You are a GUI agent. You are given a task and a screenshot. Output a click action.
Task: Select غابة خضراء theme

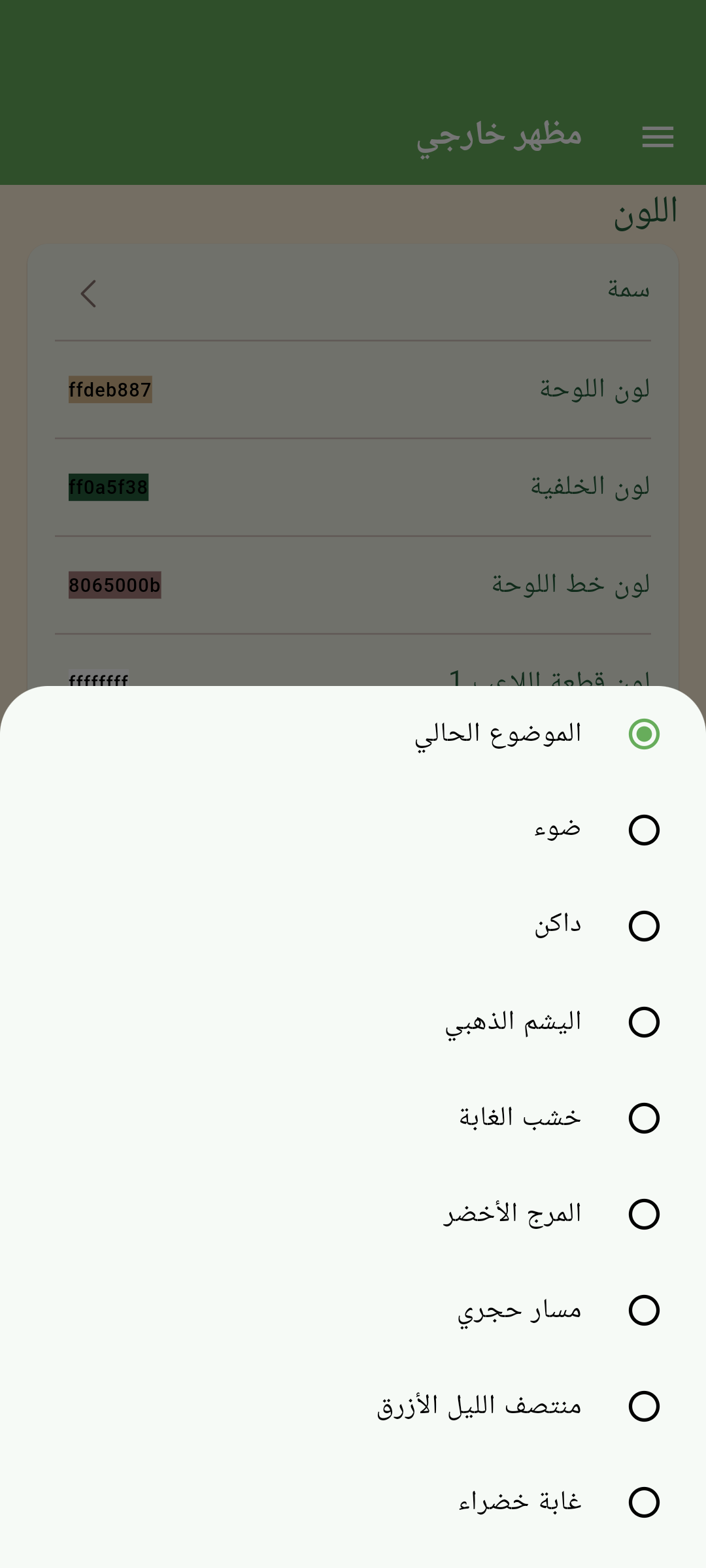click(x=643, y=1502)
